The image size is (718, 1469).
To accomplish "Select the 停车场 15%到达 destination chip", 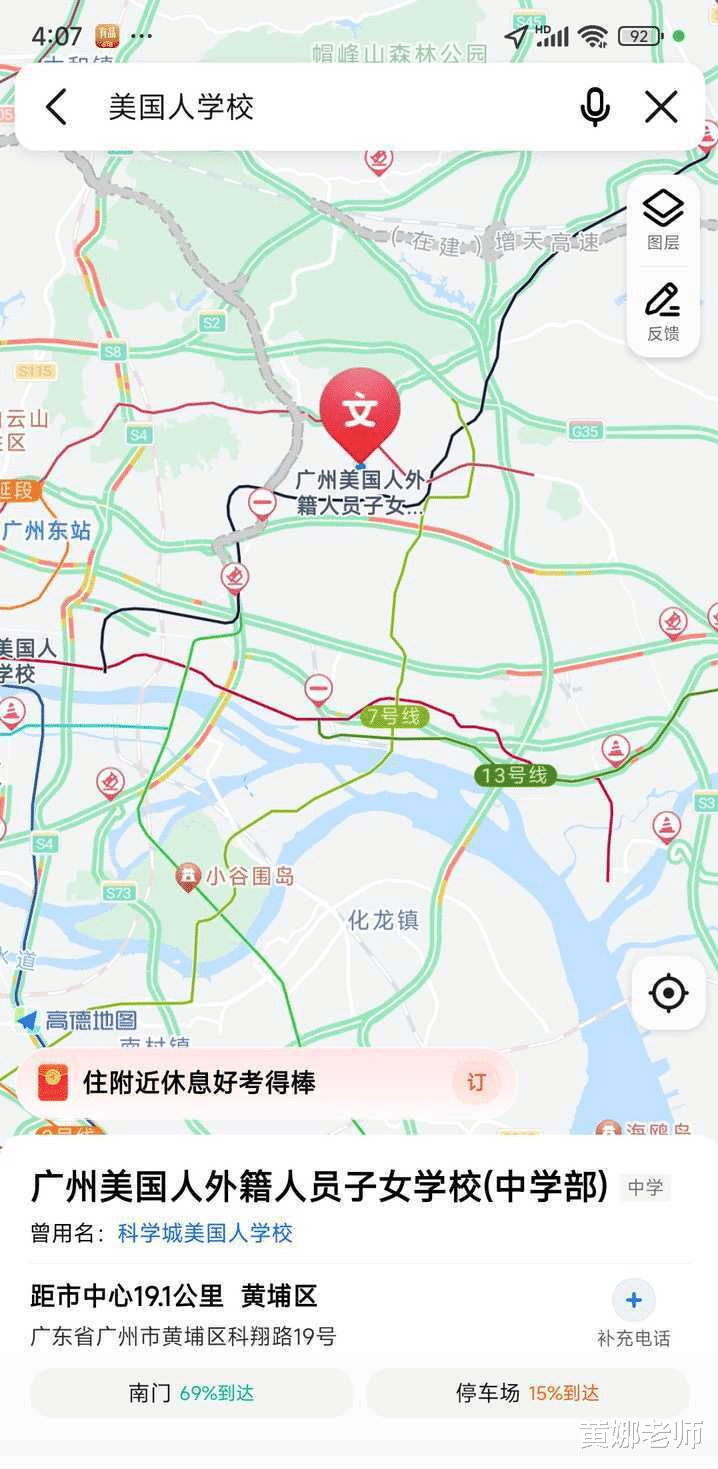I will pyautogui.click(x=527, y=1393).
